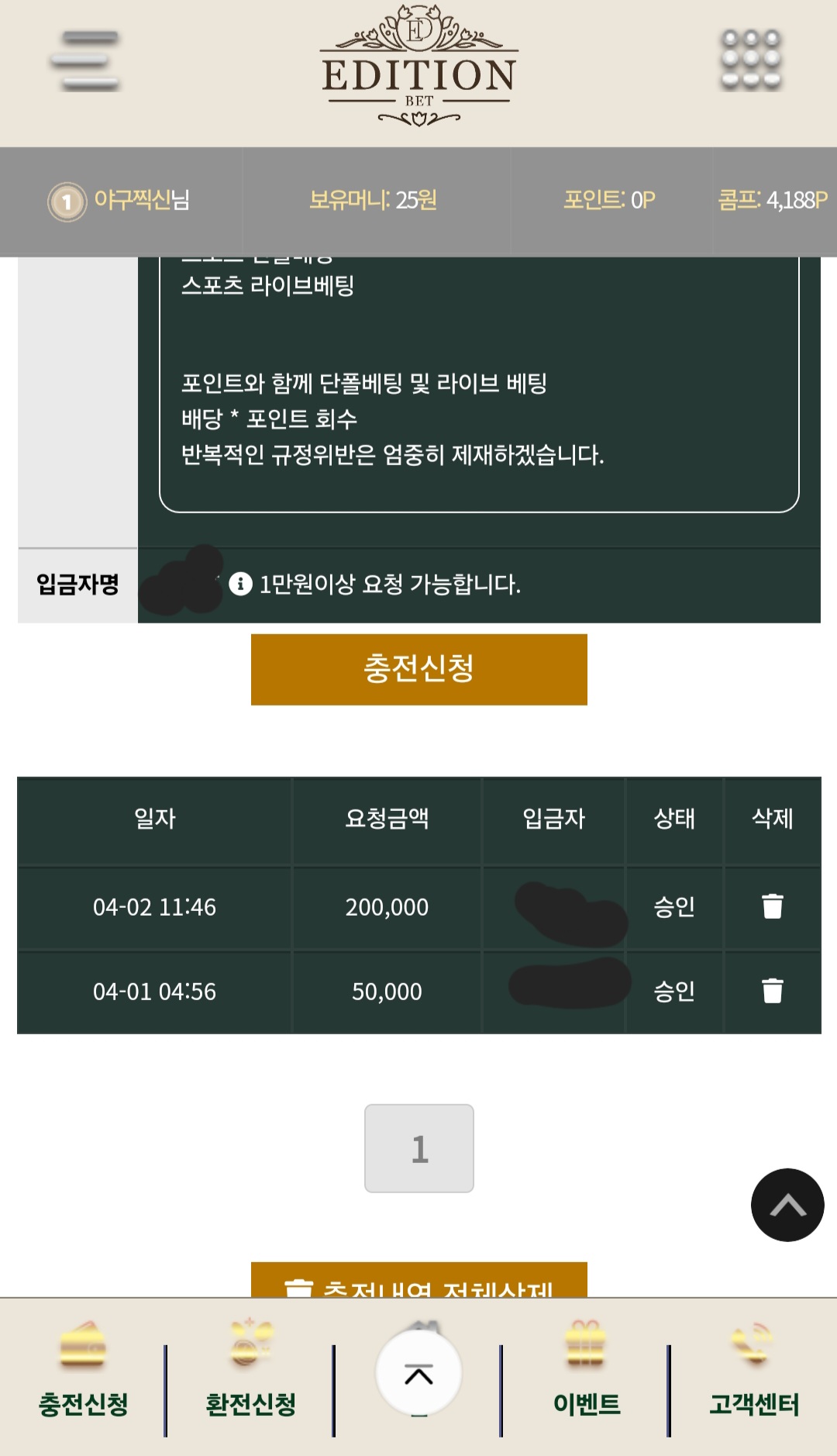Select page 1 in pagination
837x1456 pixels.
[419, 1148]
